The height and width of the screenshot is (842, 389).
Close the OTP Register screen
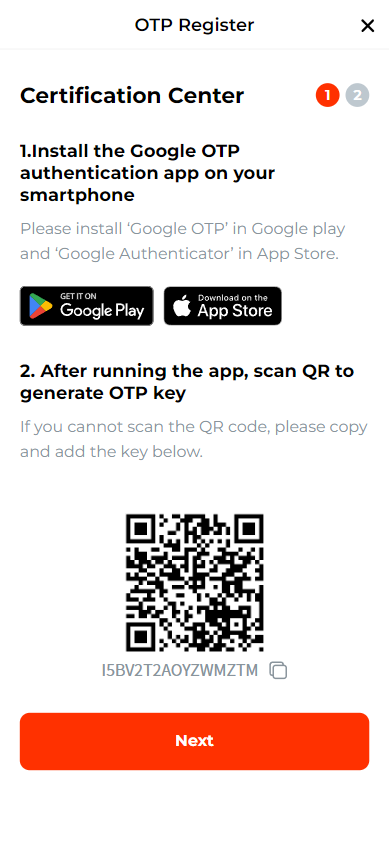tap(368, 25)
